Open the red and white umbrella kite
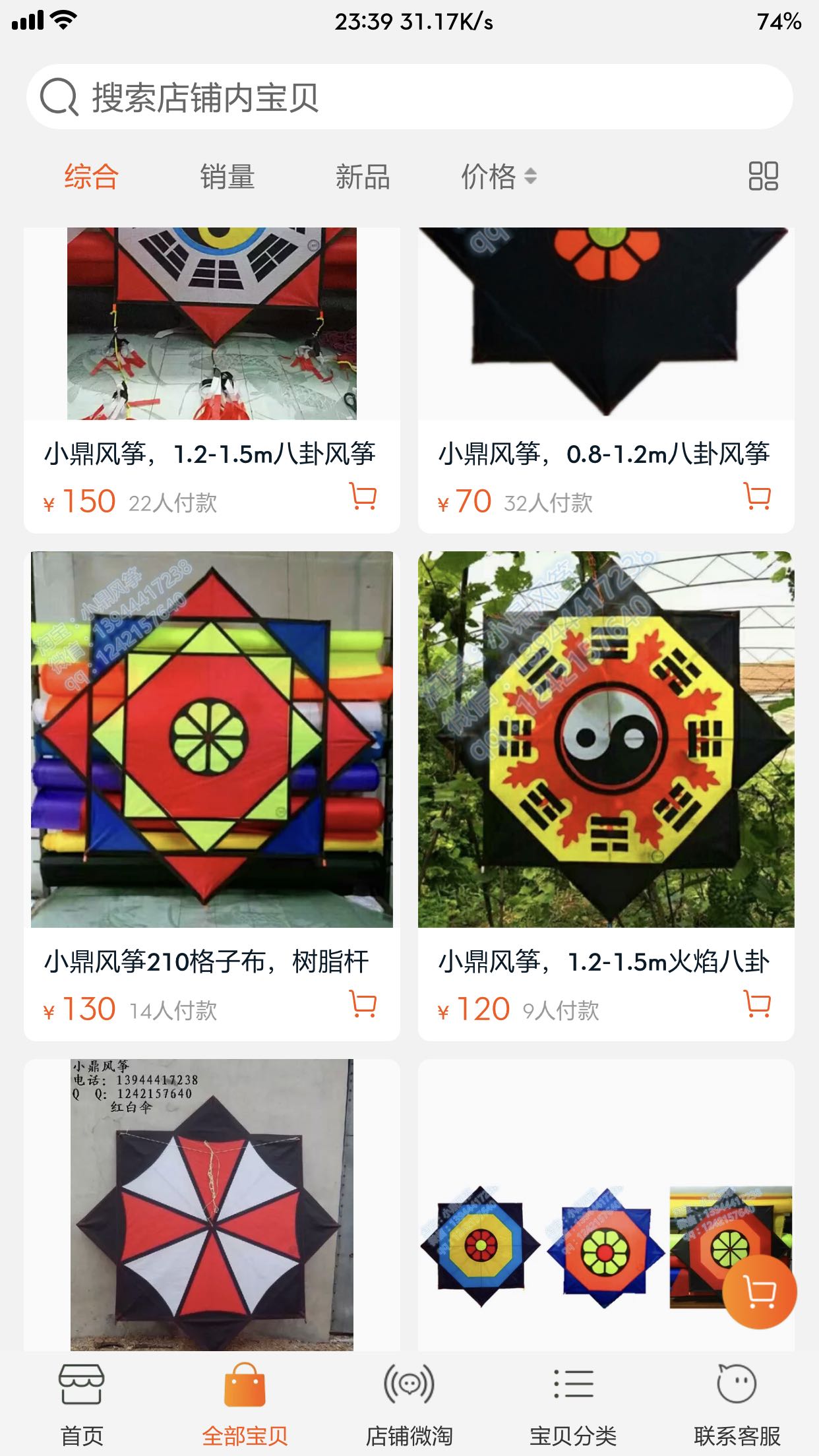The image size is (819, 1456). coord(211,1207)
